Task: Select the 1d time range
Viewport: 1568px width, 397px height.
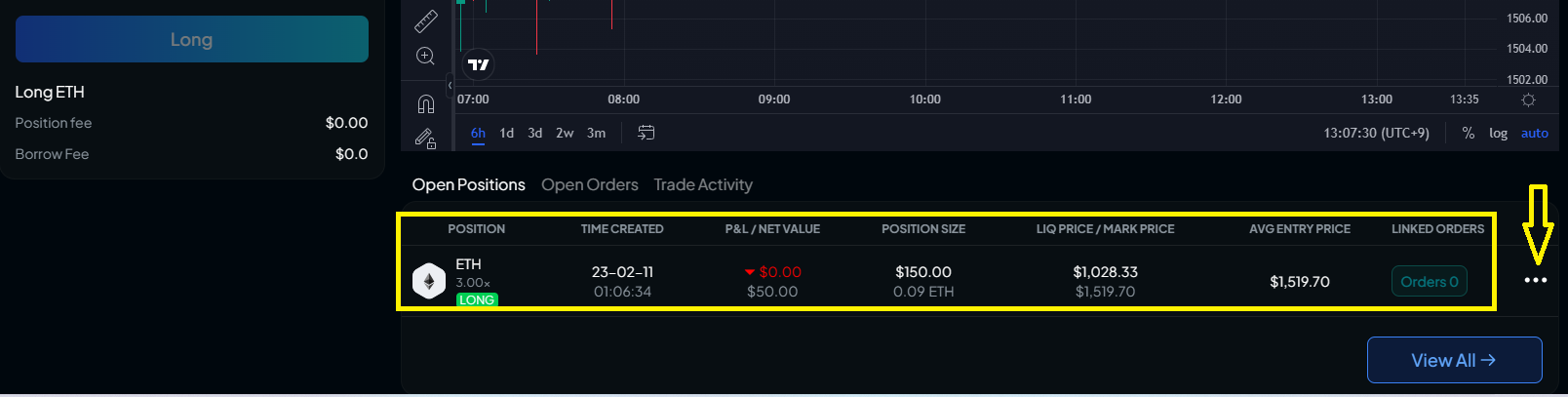Action: point(507,133)
